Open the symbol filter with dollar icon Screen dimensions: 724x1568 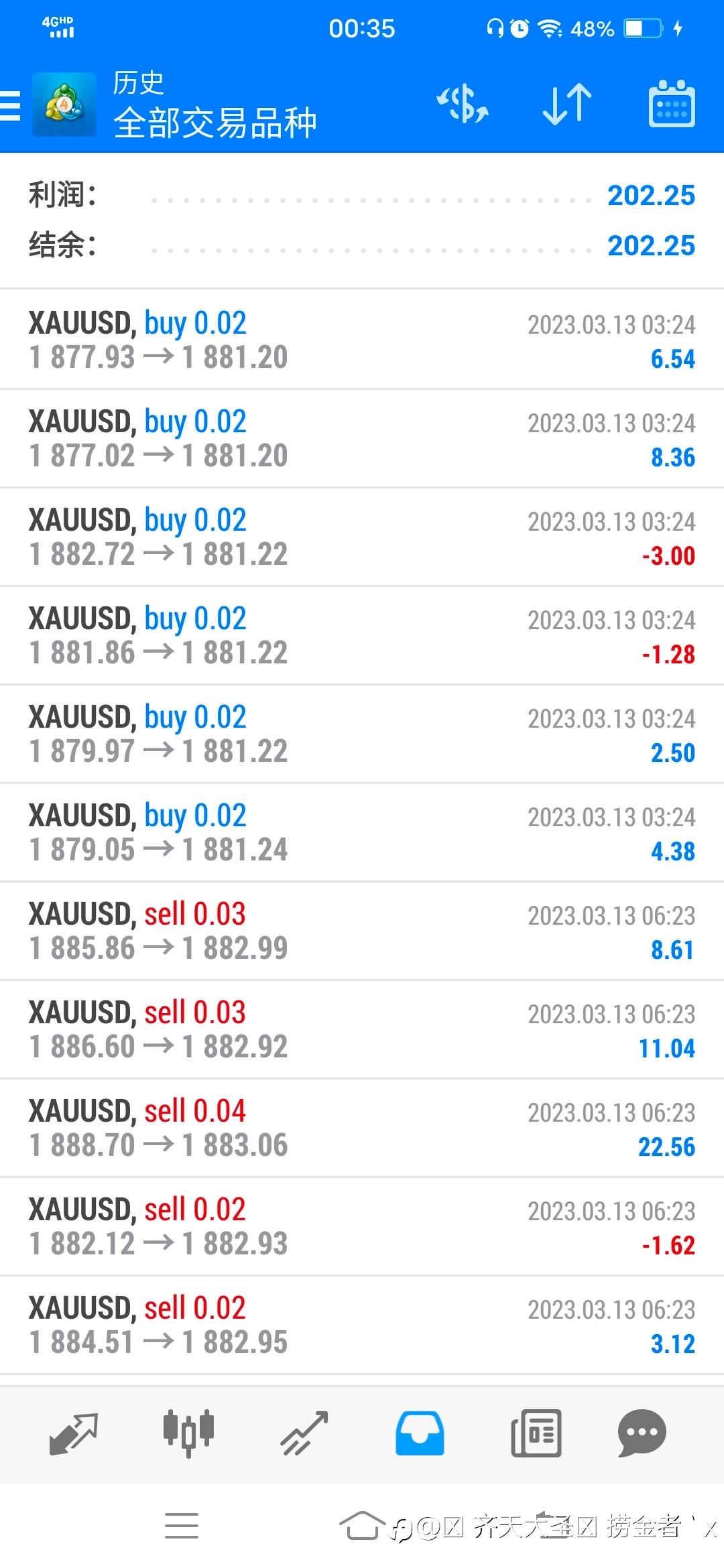[x=463, y=104]
